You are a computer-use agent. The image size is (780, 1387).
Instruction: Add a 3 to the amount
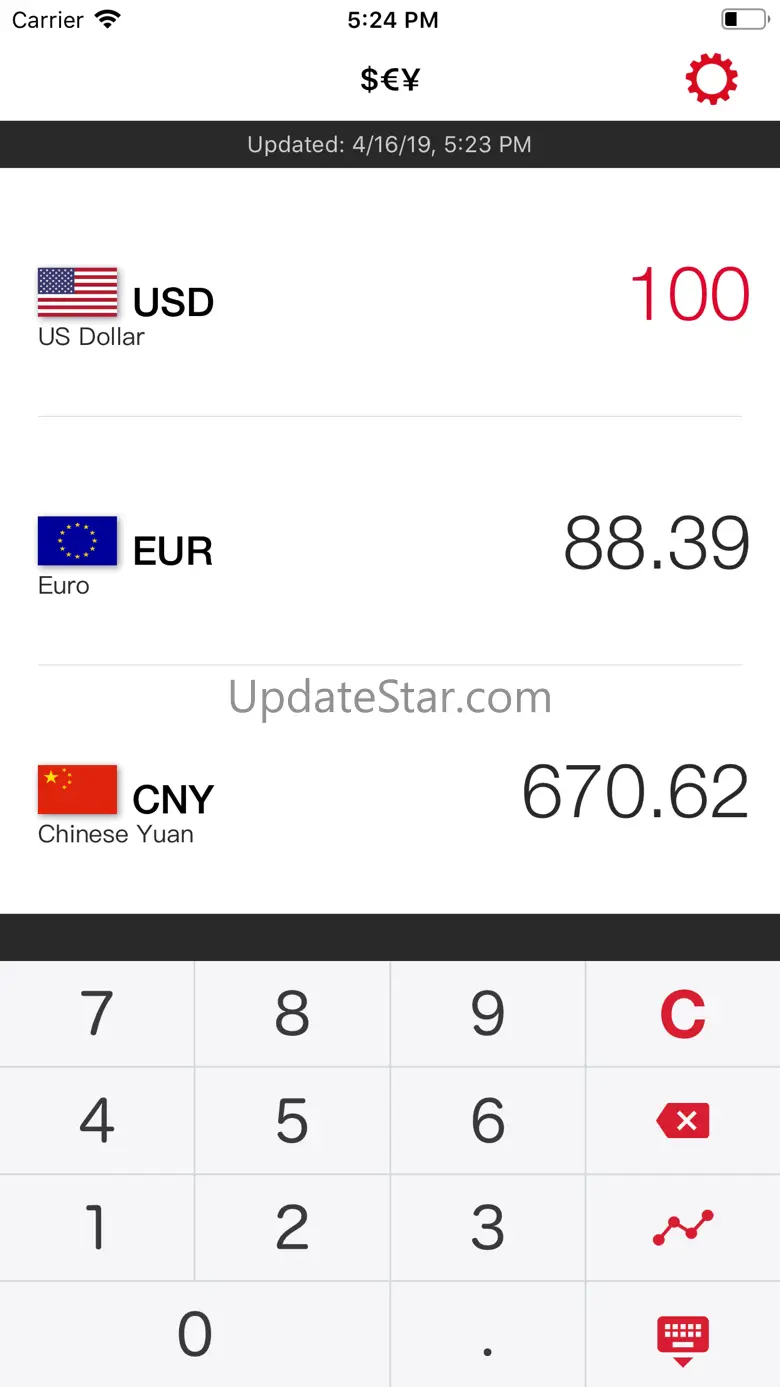(x=488, y=1228)
